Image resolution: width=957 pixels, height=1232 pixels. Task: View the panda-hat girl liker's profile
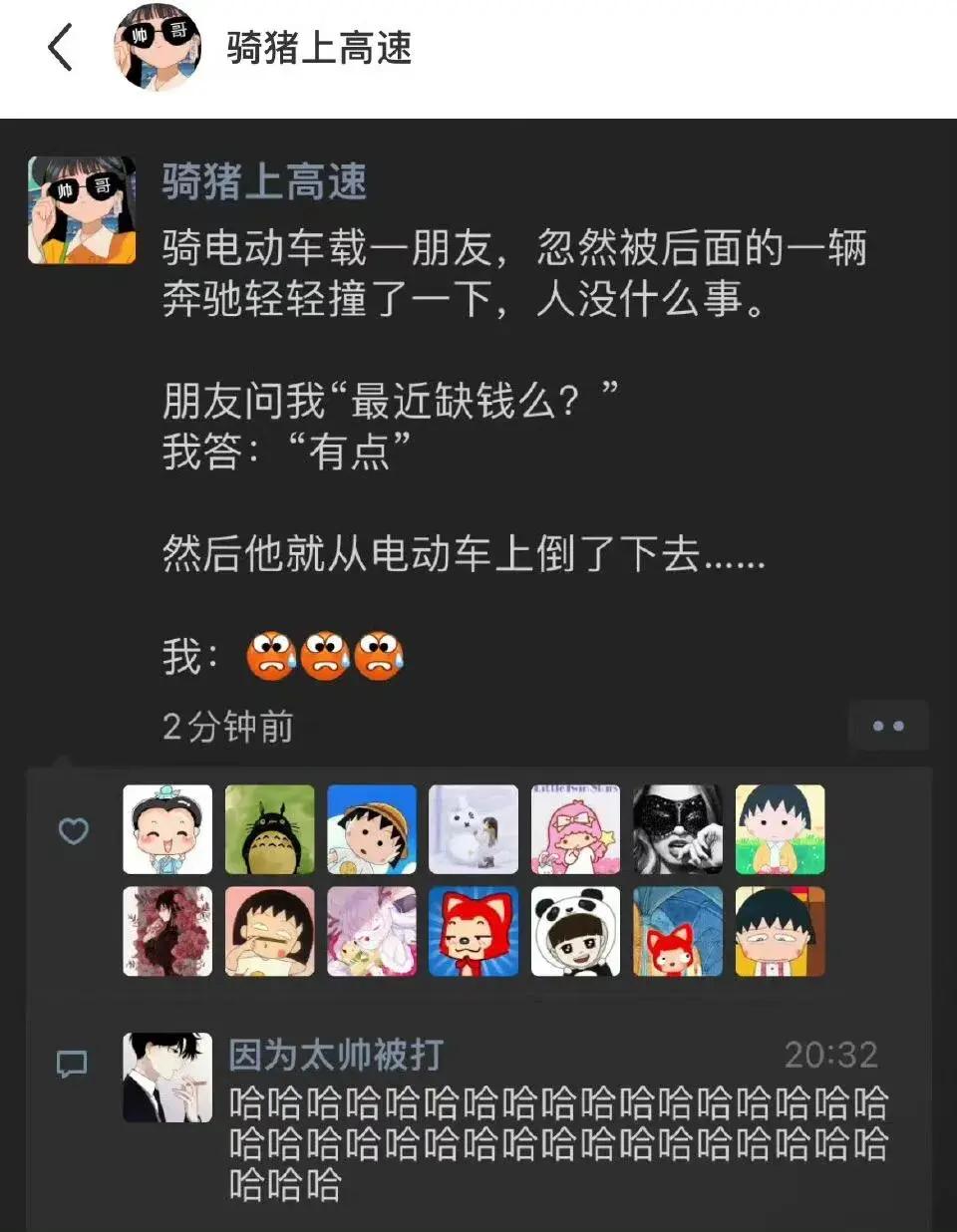(x=575, y=931)
